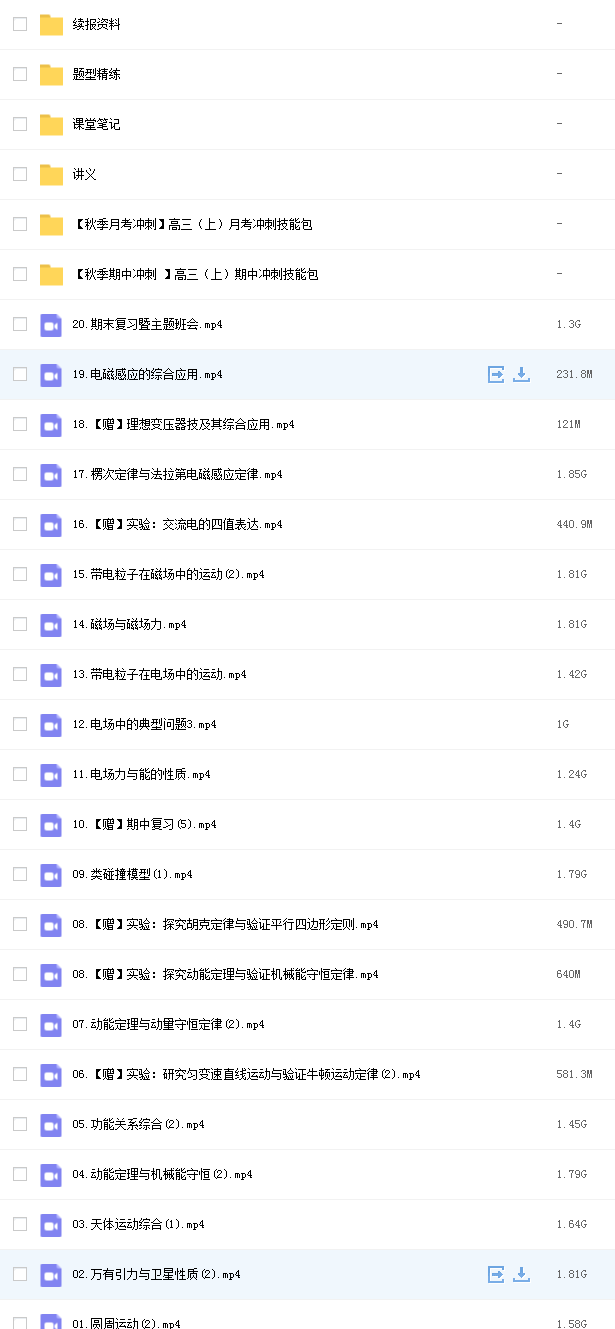Share the 19.电磁感应的综合应用.mp4 file
The width and height of the screenshot is (615, 1329).
point(496,374)
